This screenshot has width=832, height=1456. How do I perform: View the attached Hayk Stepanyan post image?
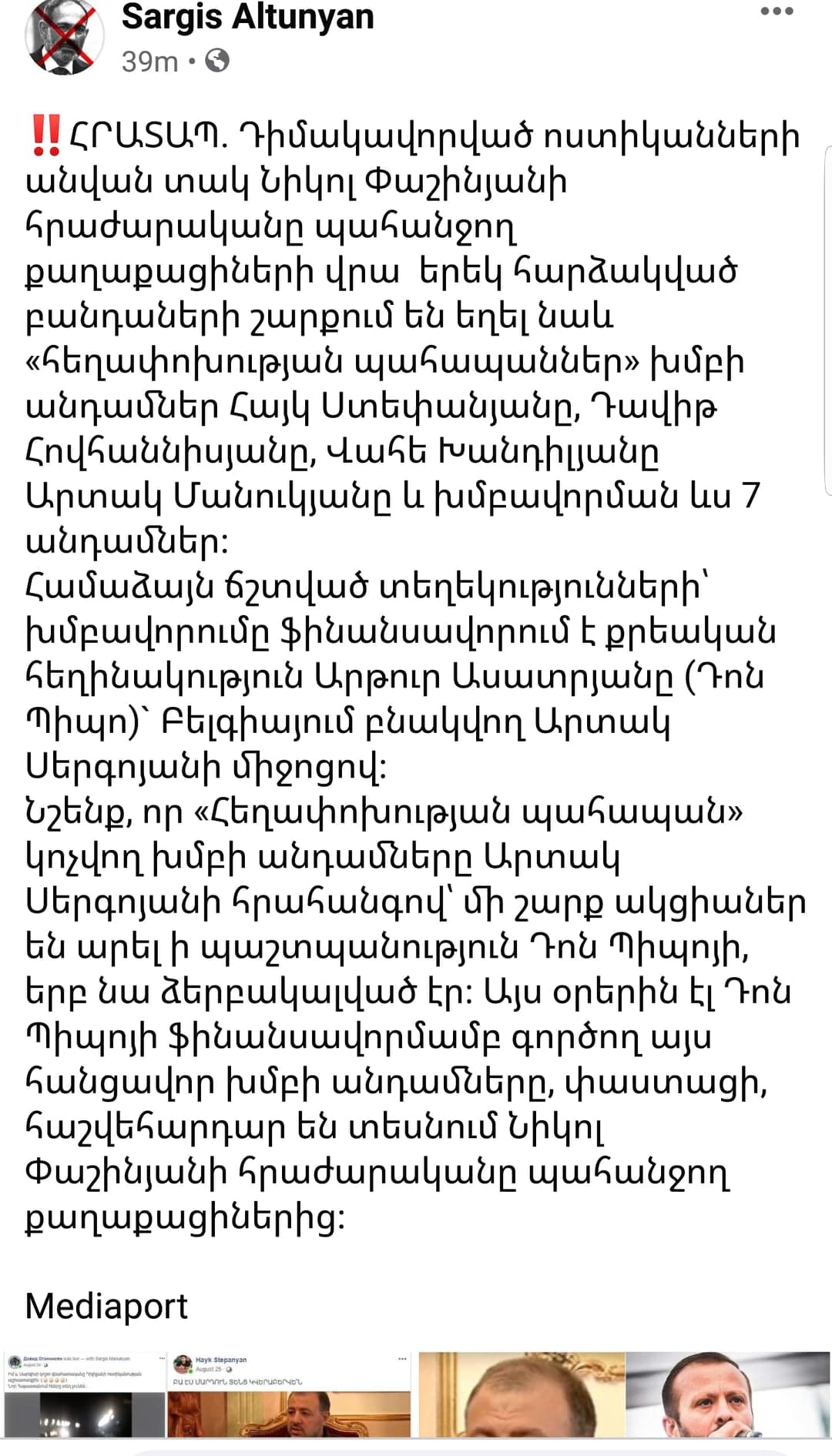pyautogui.click(x=290, y=1394)
